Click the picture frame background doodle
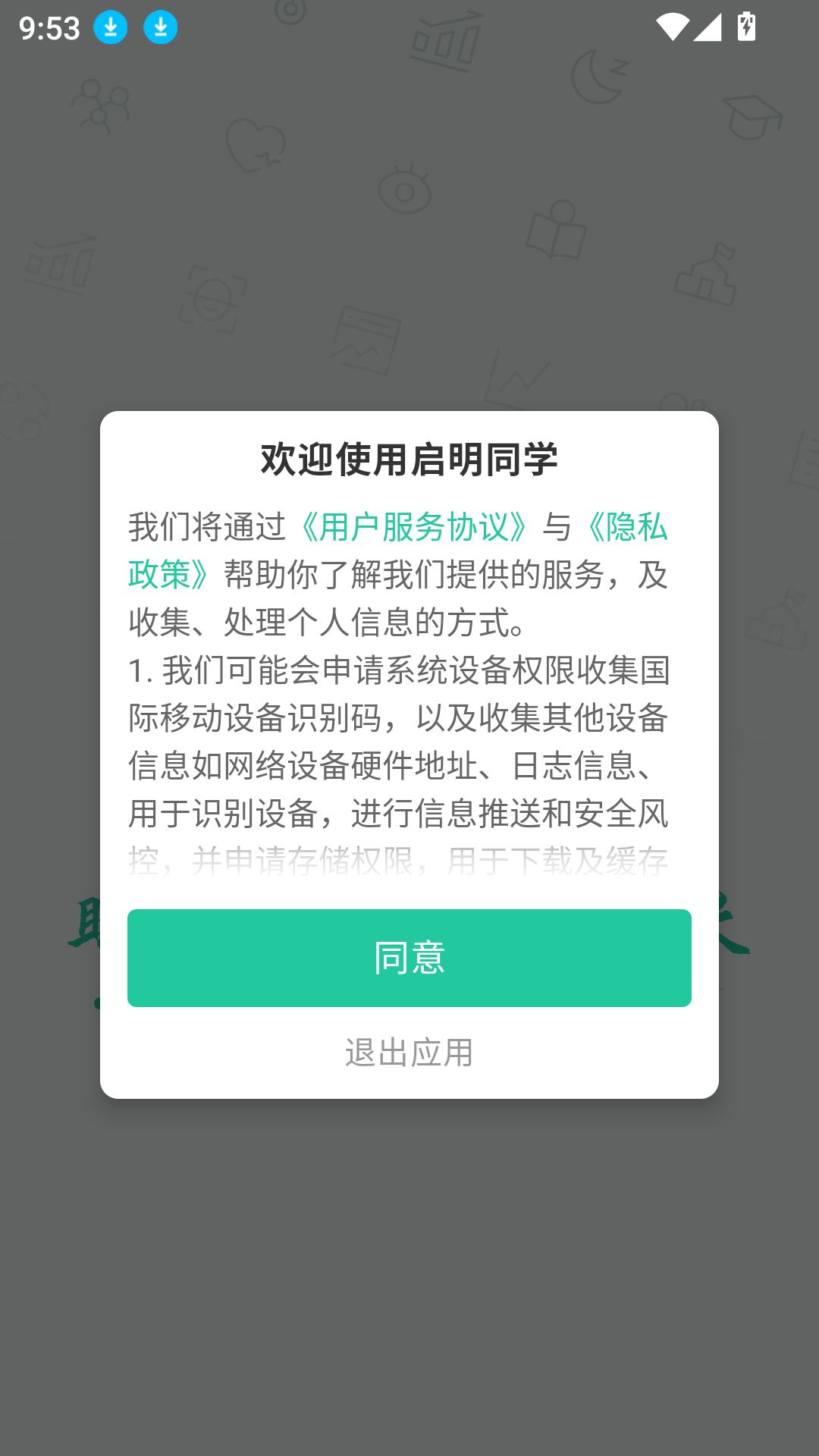Screen dimensions: 819x1456 (x=364, y=341)
